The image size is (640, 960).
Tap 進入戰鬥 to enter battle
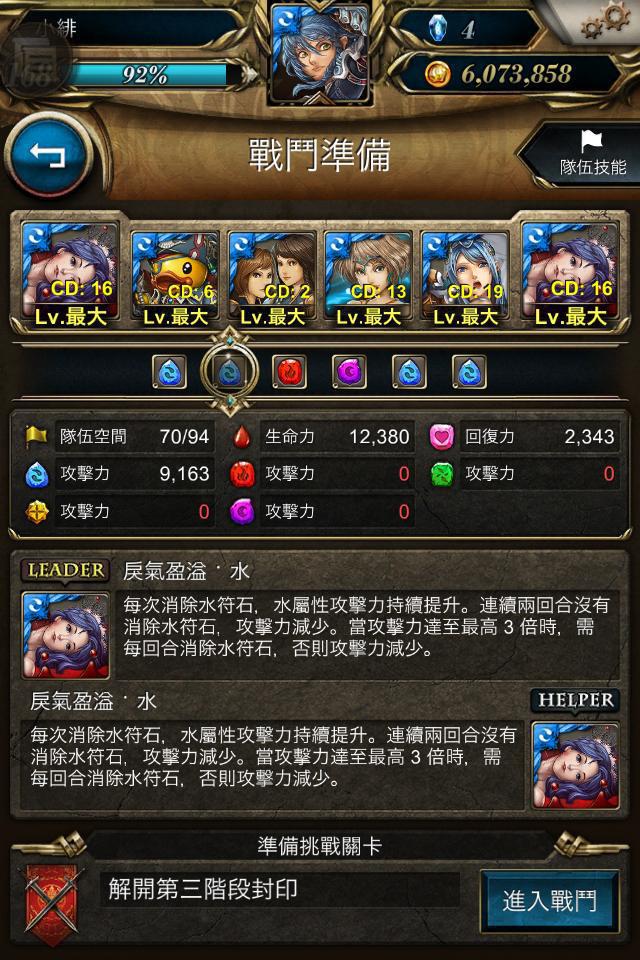tap(549, 899)
